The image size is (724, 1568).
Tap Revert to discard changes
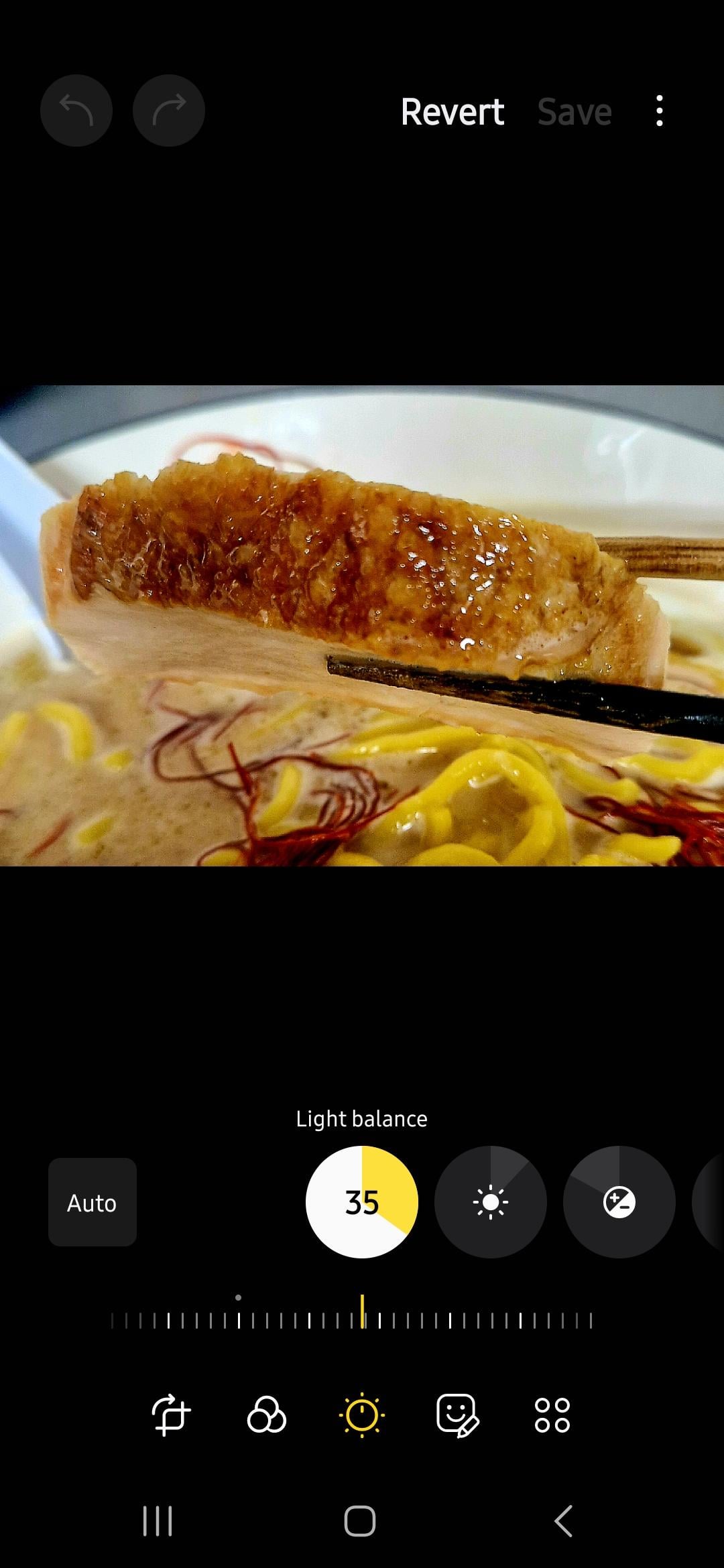point(452,112)
